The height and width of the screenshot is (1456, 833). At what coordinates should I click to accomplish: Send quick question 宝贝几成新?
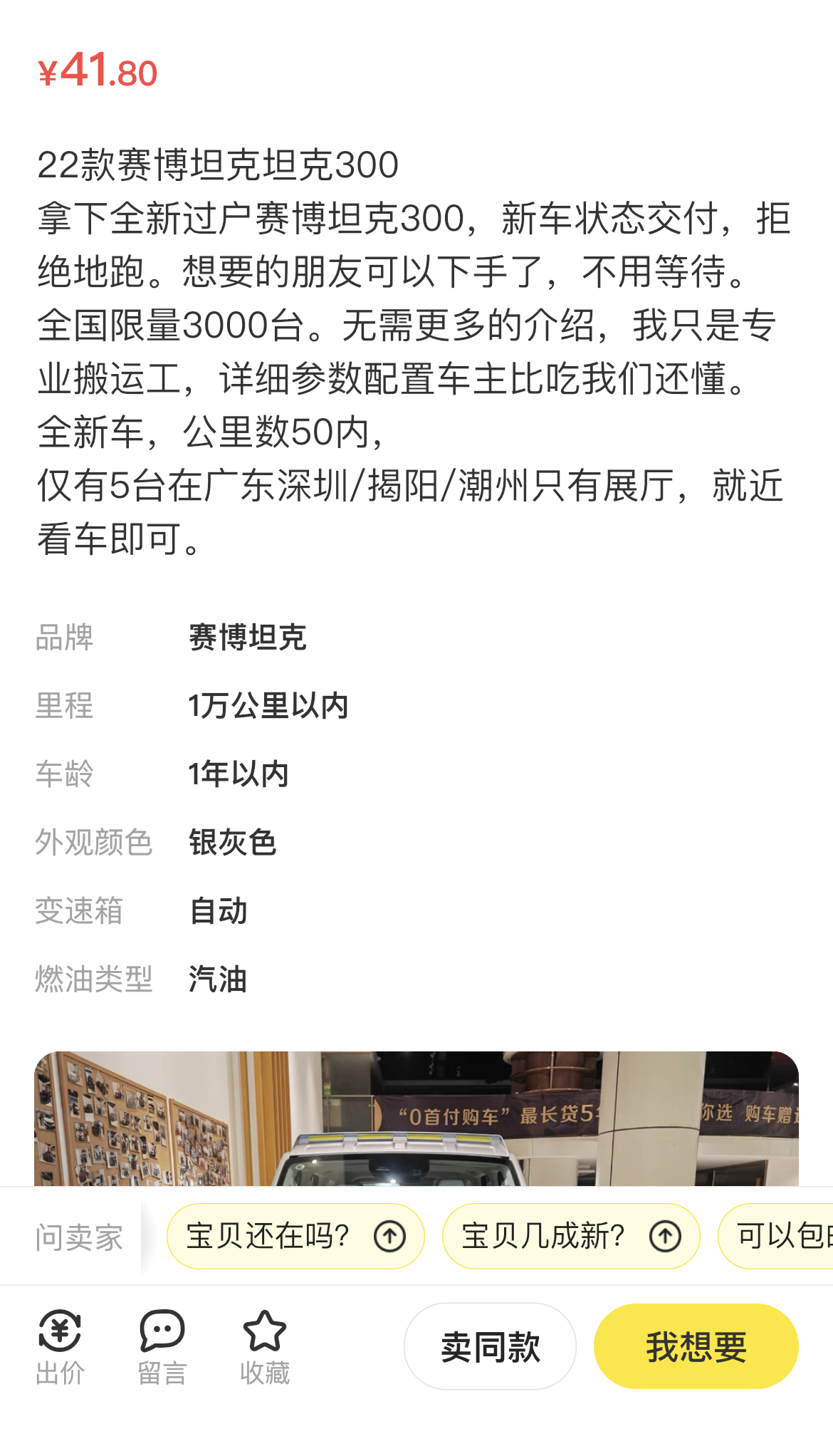tap(570, 1236)
